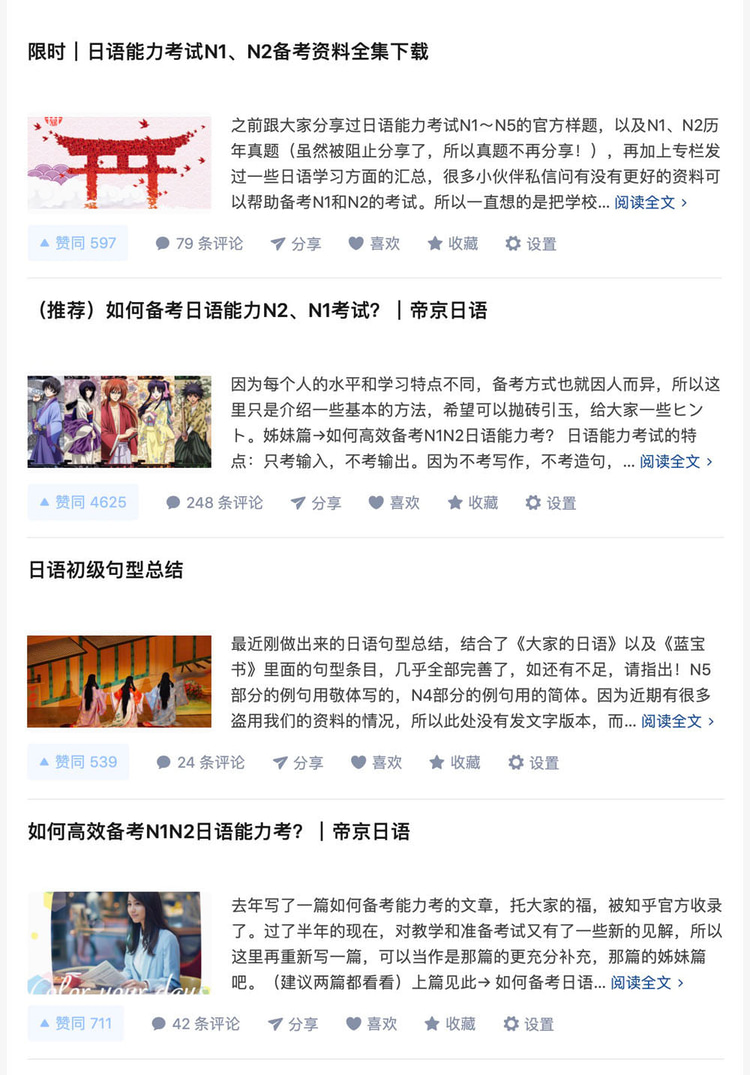Open article (推荐)如何备考日语能力N2、N1考试?
Viewport: 750px width, 1075px height.
(258, 310)
